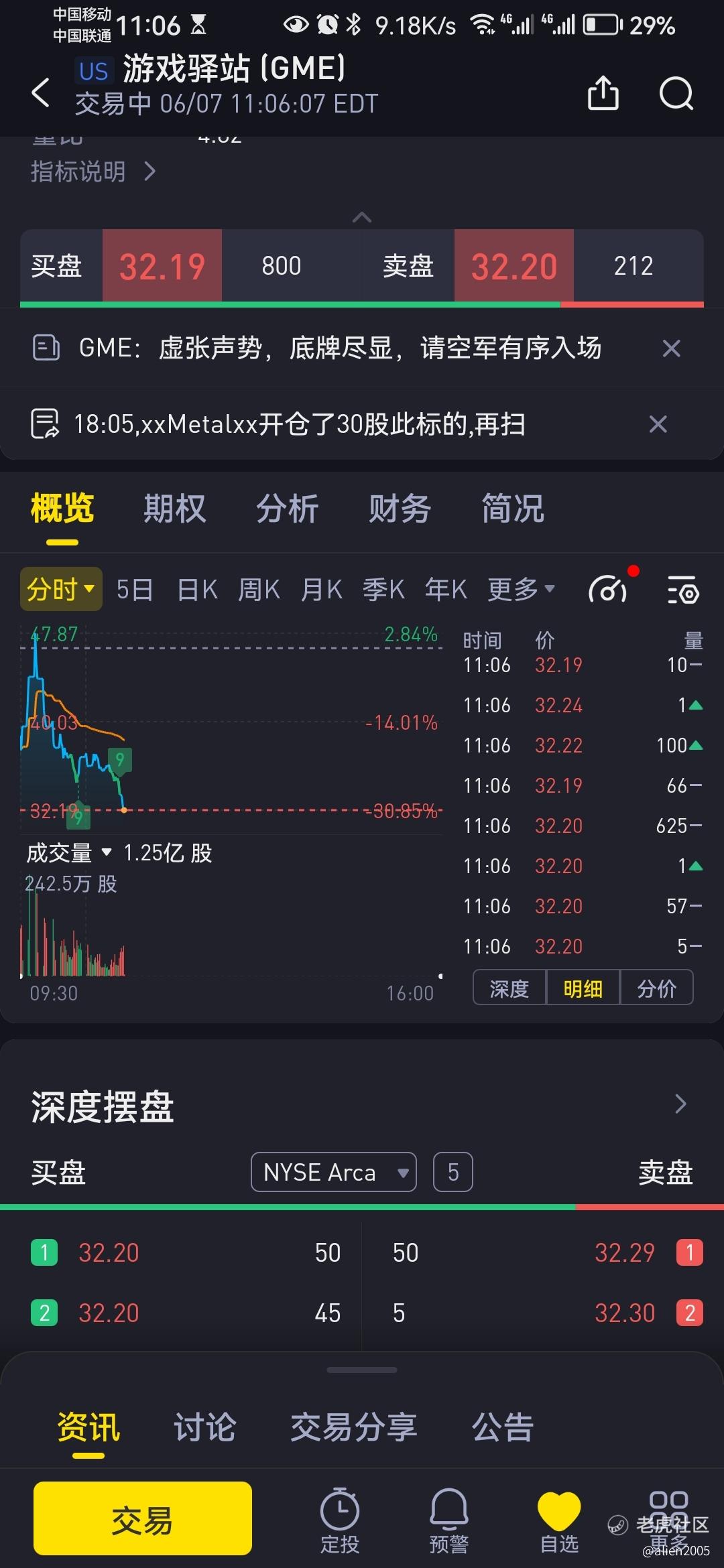Expand the 更多 chart options
Screen dimensions: 724x1568
(x=521, y=590)
